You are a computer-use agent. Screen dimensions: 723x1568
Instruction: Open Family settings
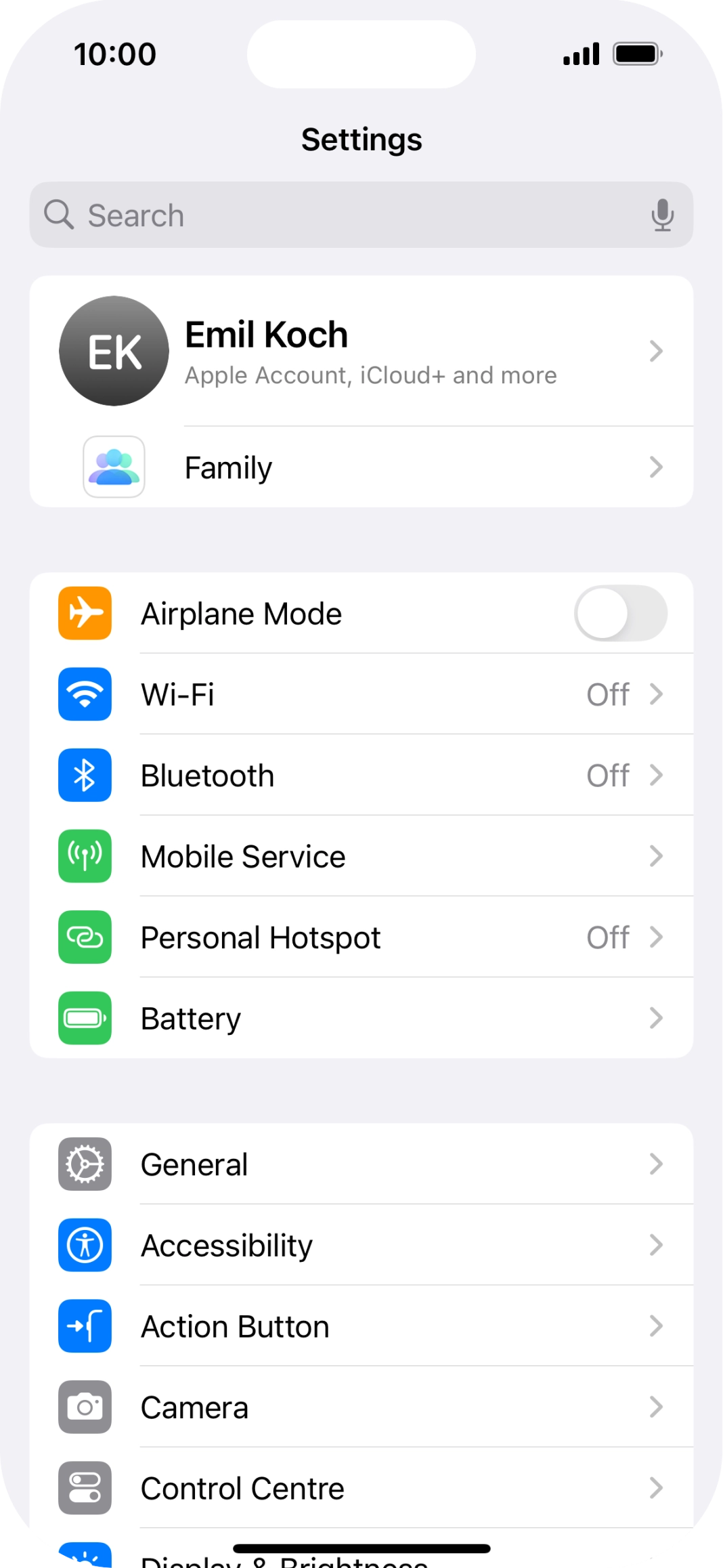pyautogui.click(x=361, y=467)
